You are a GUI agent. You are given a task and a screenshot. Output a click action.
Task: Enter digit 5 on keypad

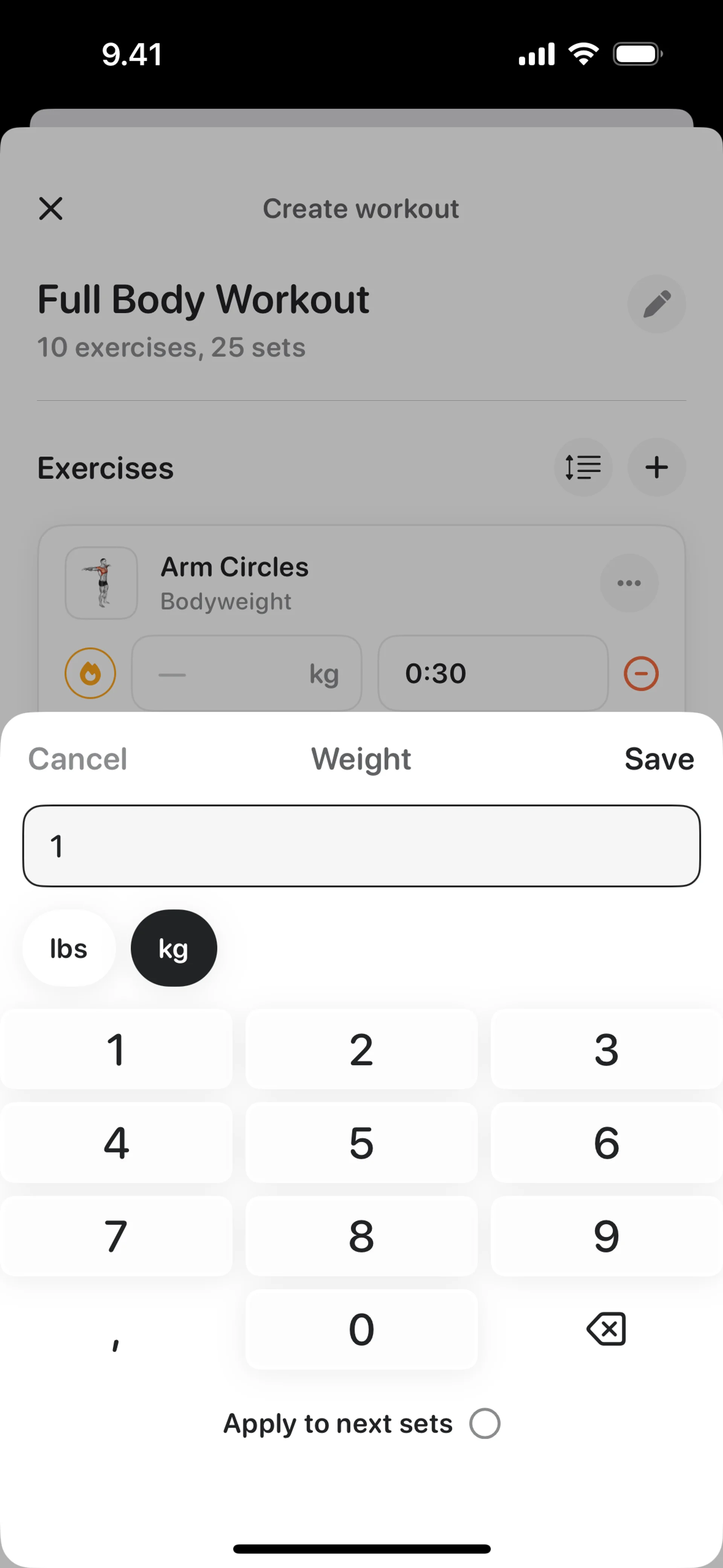(x=361, y=1143)
